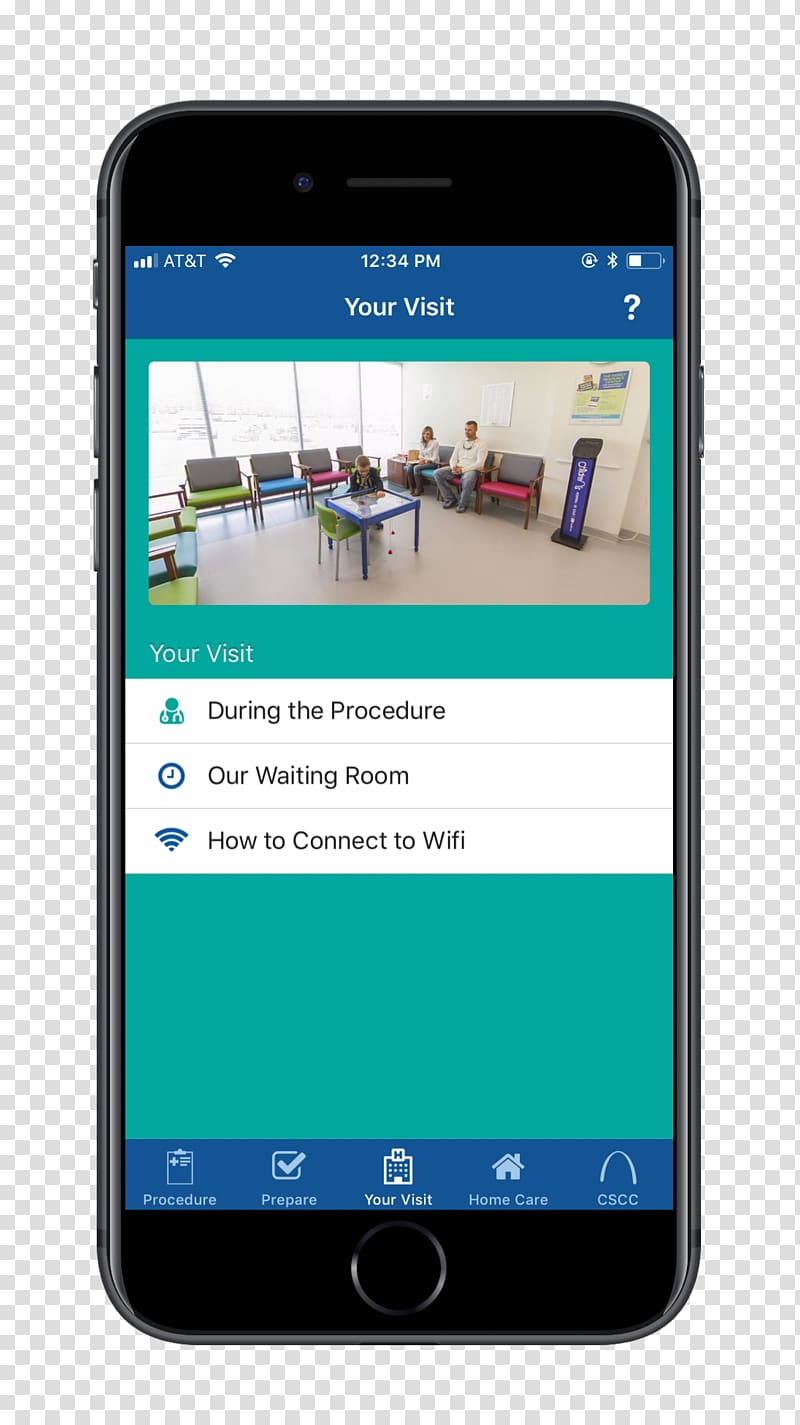Image resolution: width=800 pixels, height=1425 pixels.
Task: View How to Connect to Wifi
Action: (399, 841)
